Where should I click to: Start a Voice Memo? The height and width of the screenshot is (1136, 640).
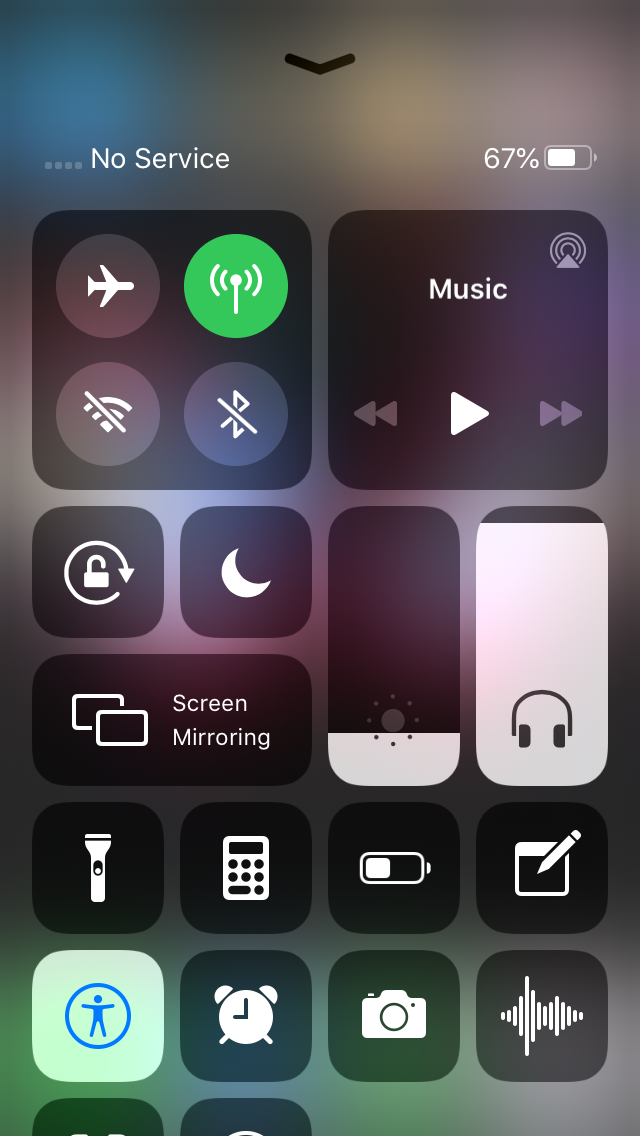[542, 1016]
